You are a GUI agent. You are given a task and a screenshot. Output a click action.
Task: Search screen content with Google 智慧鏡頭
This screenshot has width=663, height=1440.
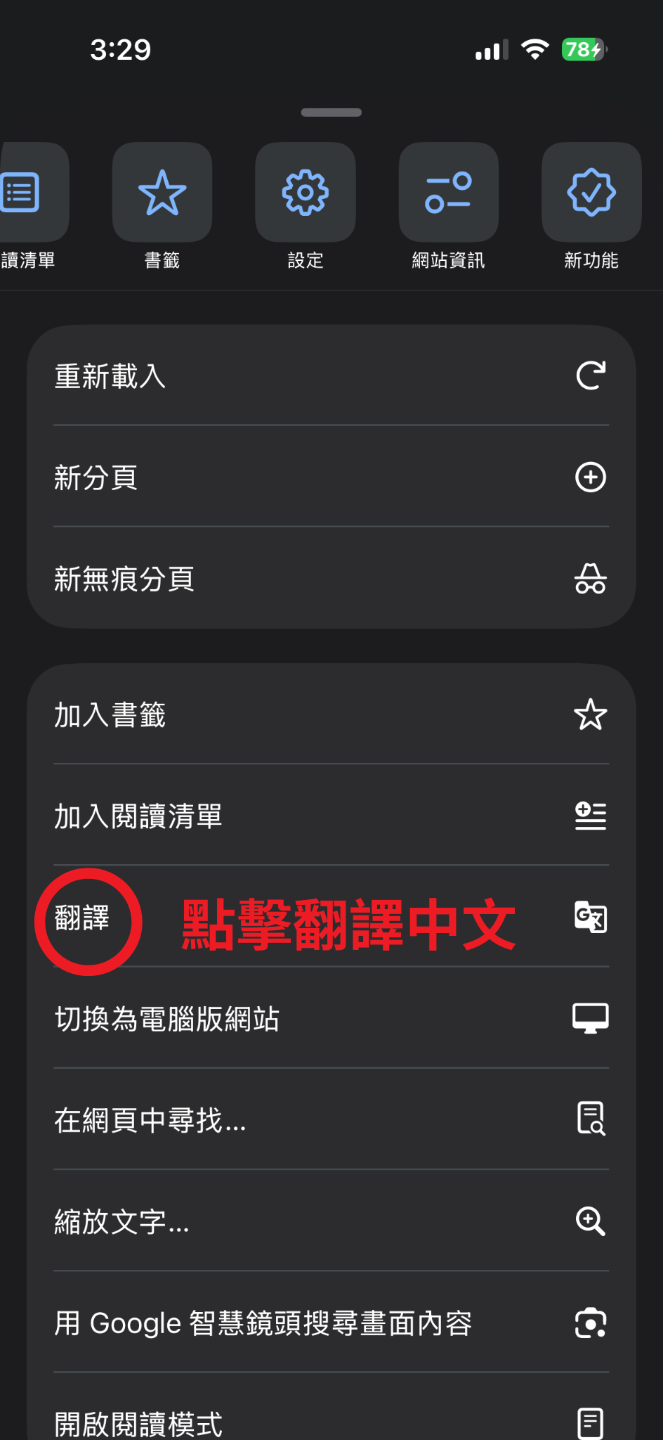coord(331,1324)
